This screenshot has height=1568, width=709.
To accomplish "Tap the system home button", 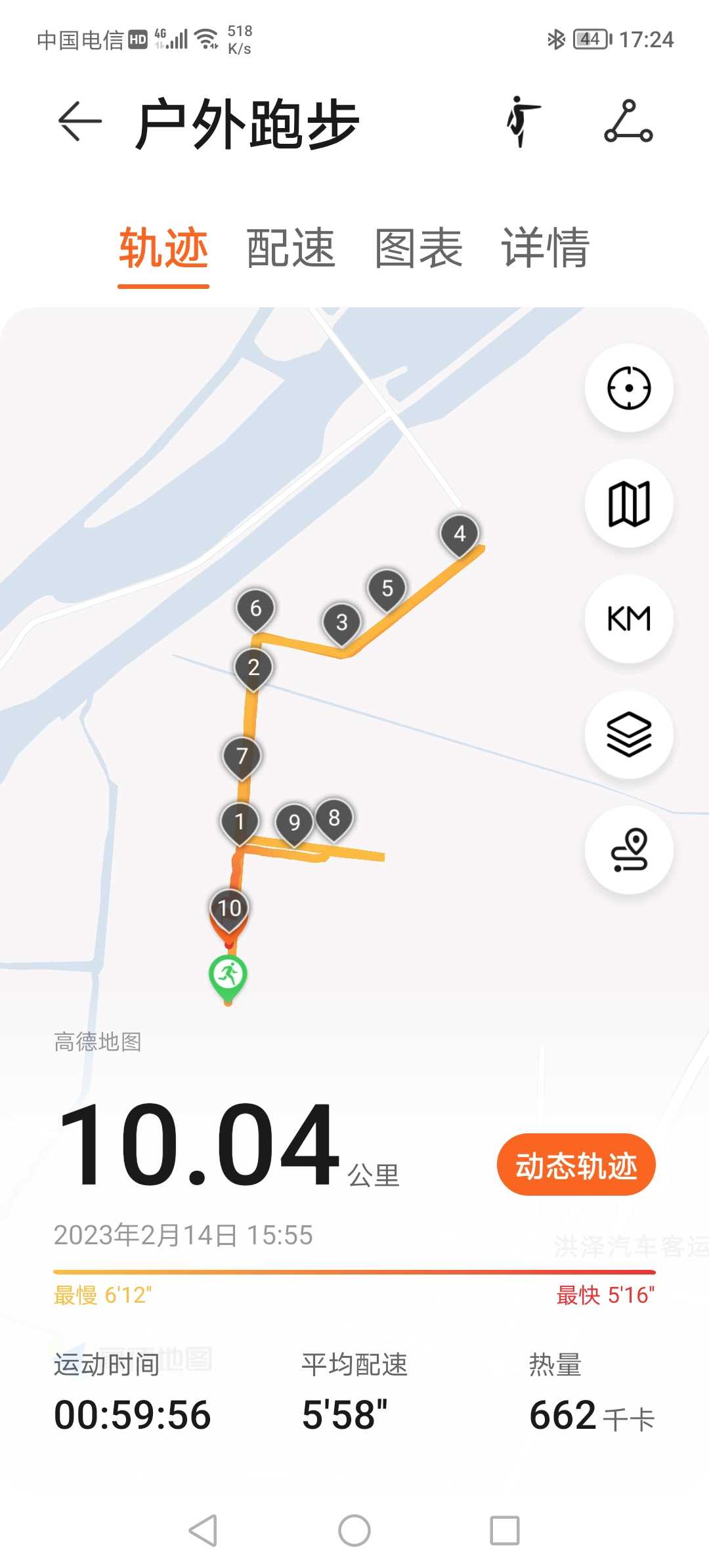I will pos(354,1531).
